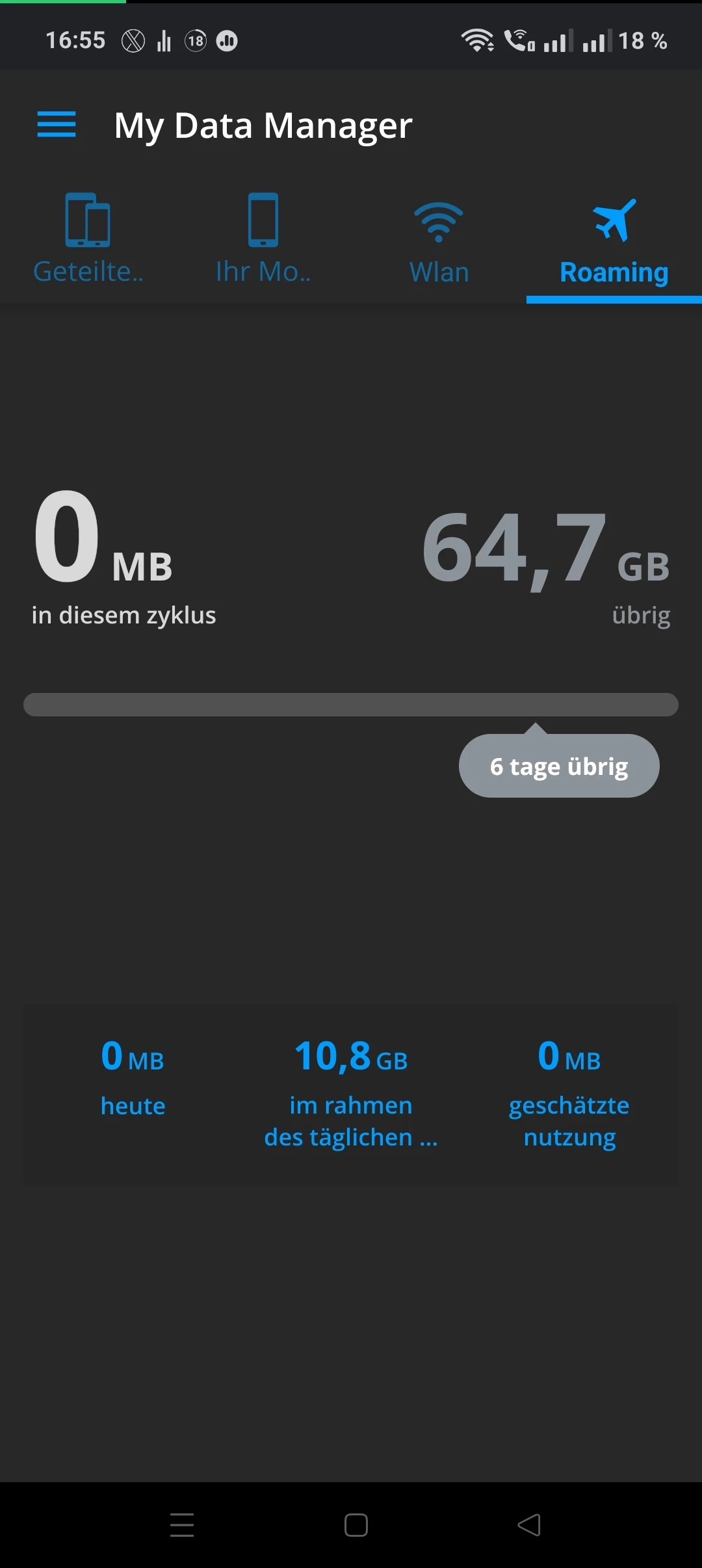This screenshot has height=1568, width=702.
Task: Switch to the Geteilte tab
Action: 88,239
